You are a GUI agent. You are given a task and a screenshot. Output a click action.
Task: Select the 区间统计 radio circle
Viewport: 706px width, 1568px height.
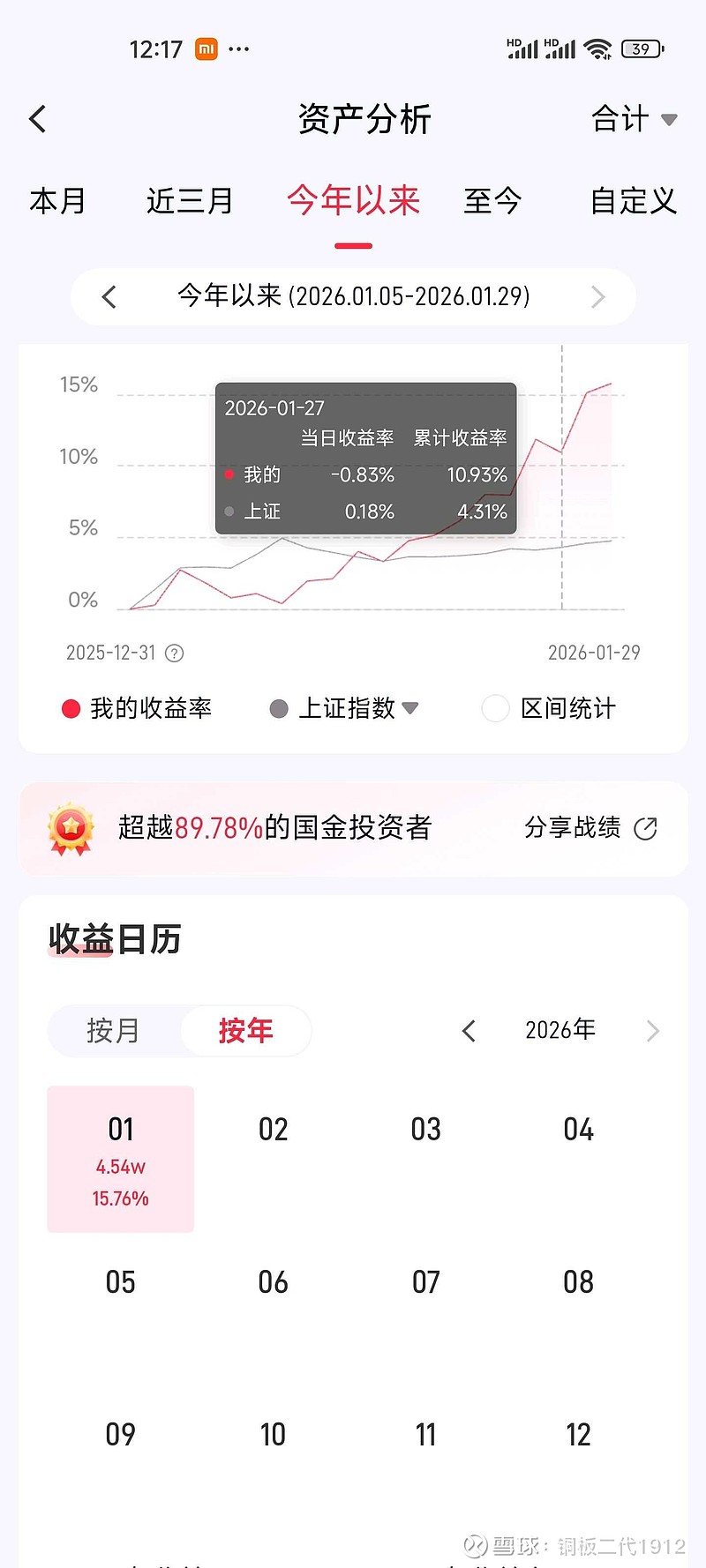(495, 708)
